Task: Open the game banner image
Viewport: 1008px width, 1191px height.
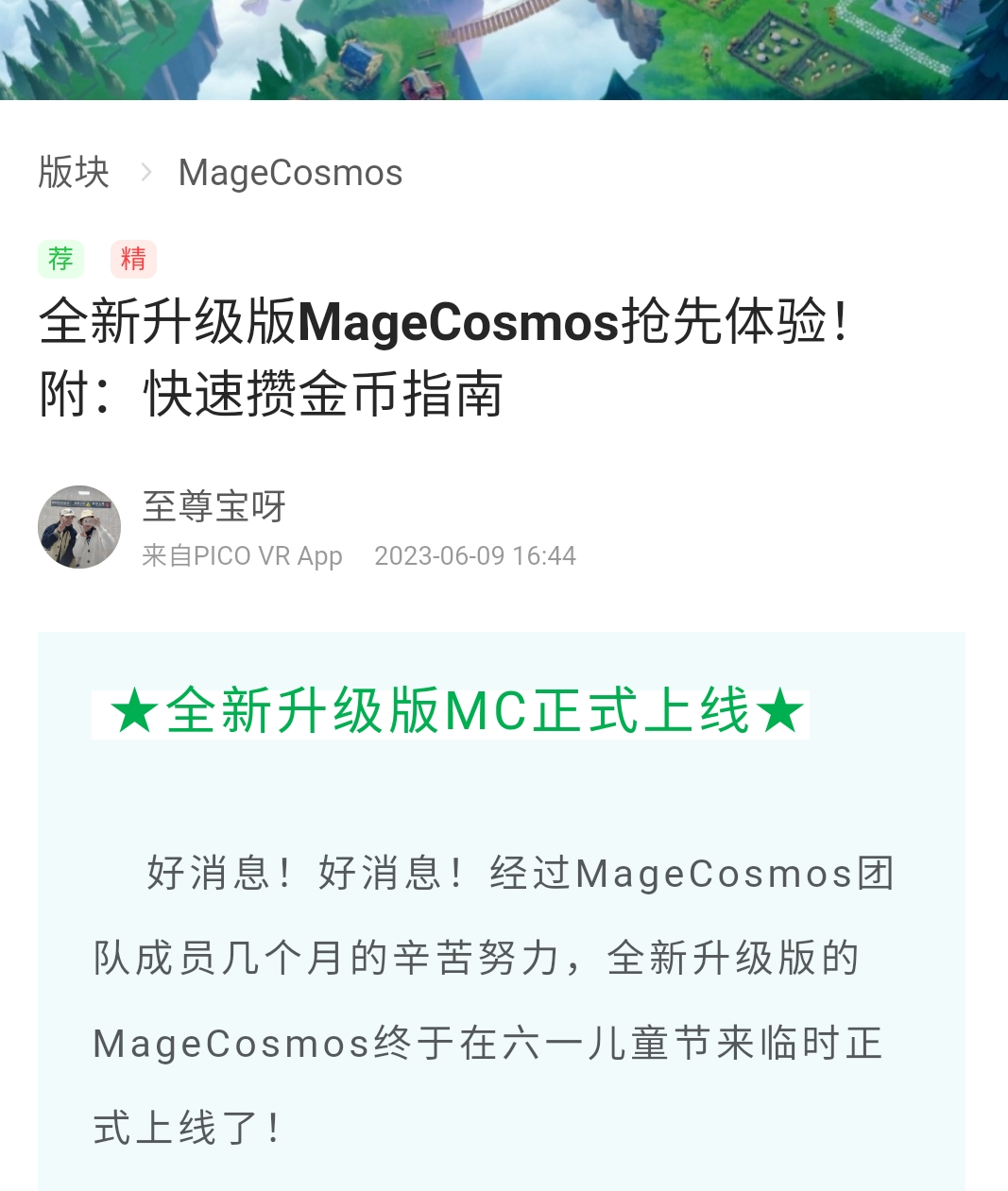Action: tap(504, 49)
